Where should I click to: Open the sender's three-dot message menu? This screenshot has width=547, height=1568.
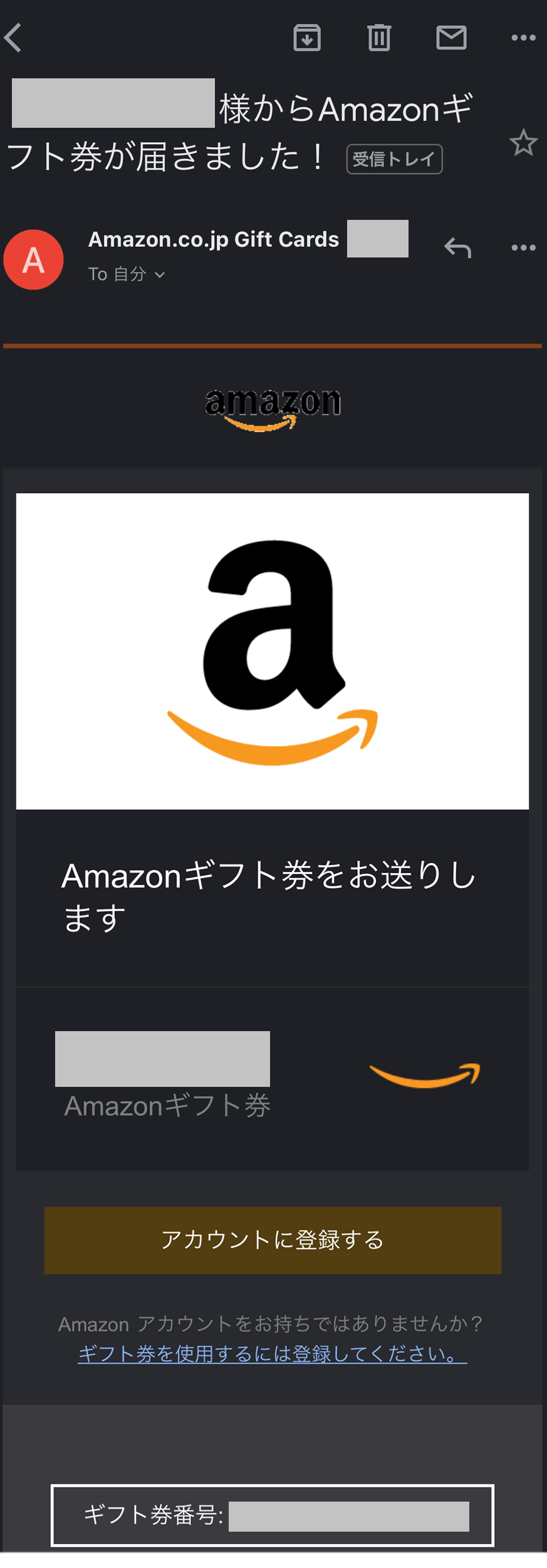(x=523, y=248)
